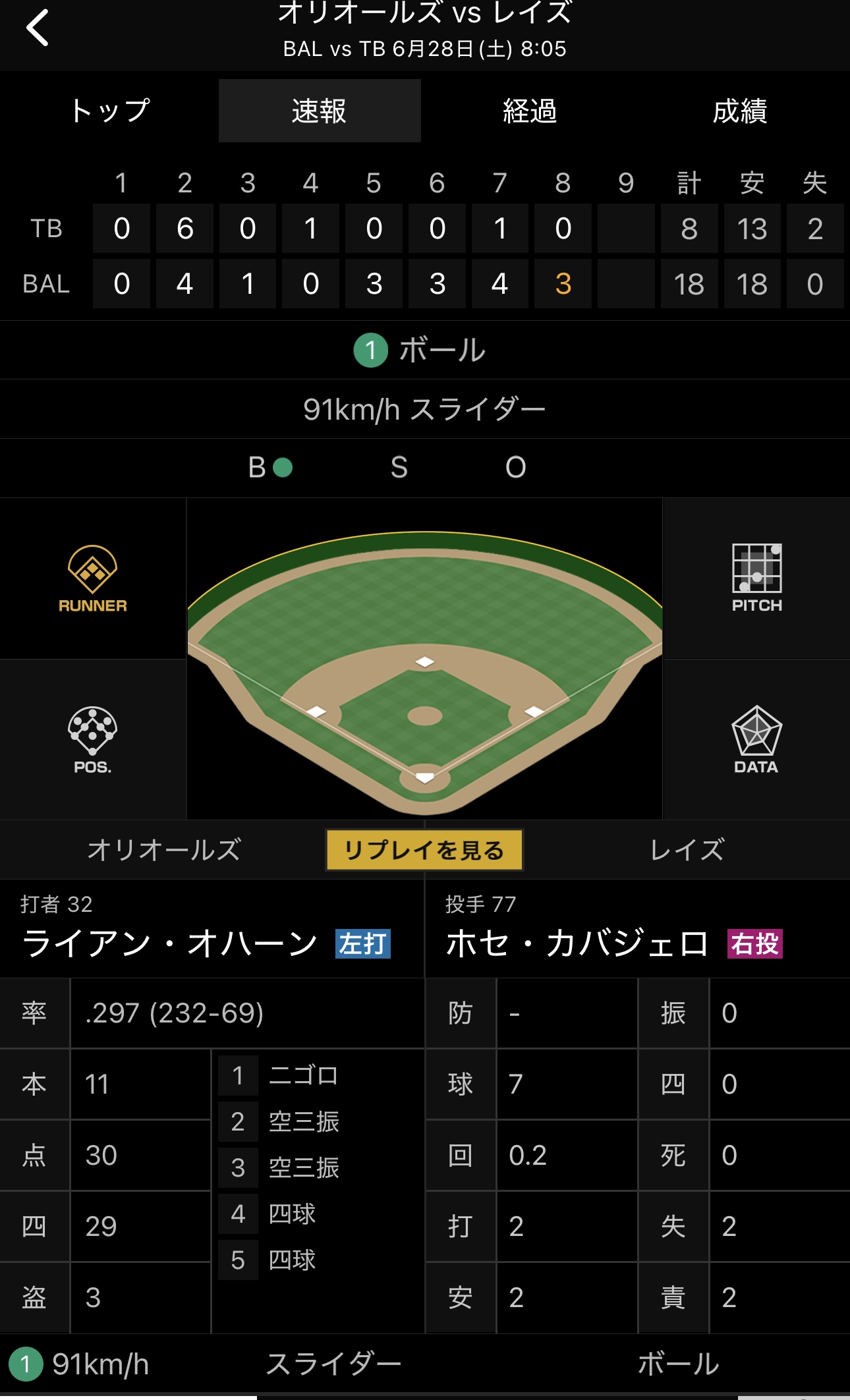Screen dimensions: 850x1400
Task: Select the レイズ team tab
Action: point(687,850)
